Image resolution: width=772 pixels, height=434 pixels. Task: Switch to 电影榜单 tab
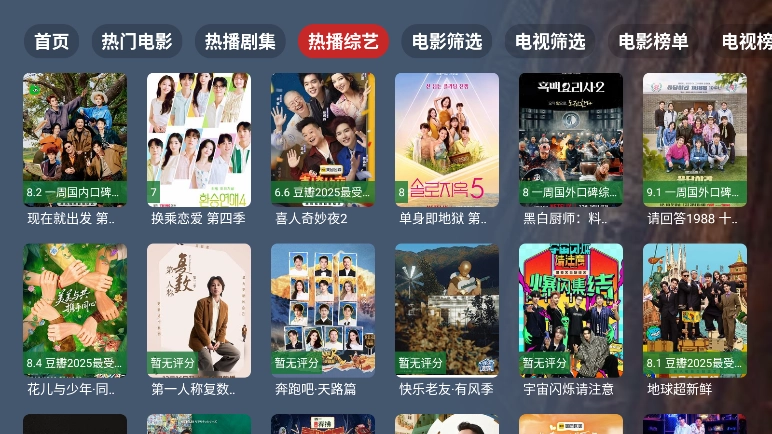point(653,42)
